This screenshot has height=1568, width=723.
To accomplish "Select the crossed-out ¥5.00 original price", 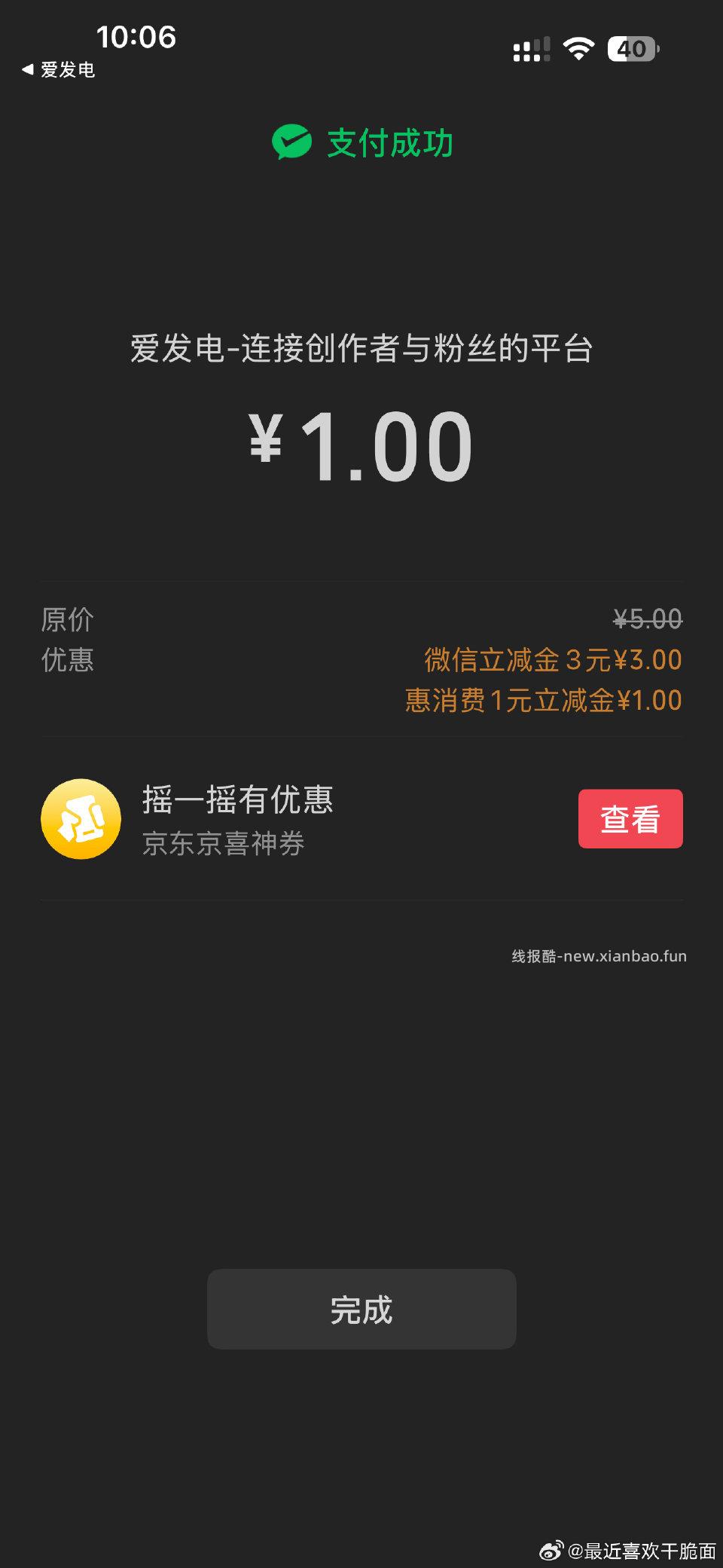I will coord(646,619).
